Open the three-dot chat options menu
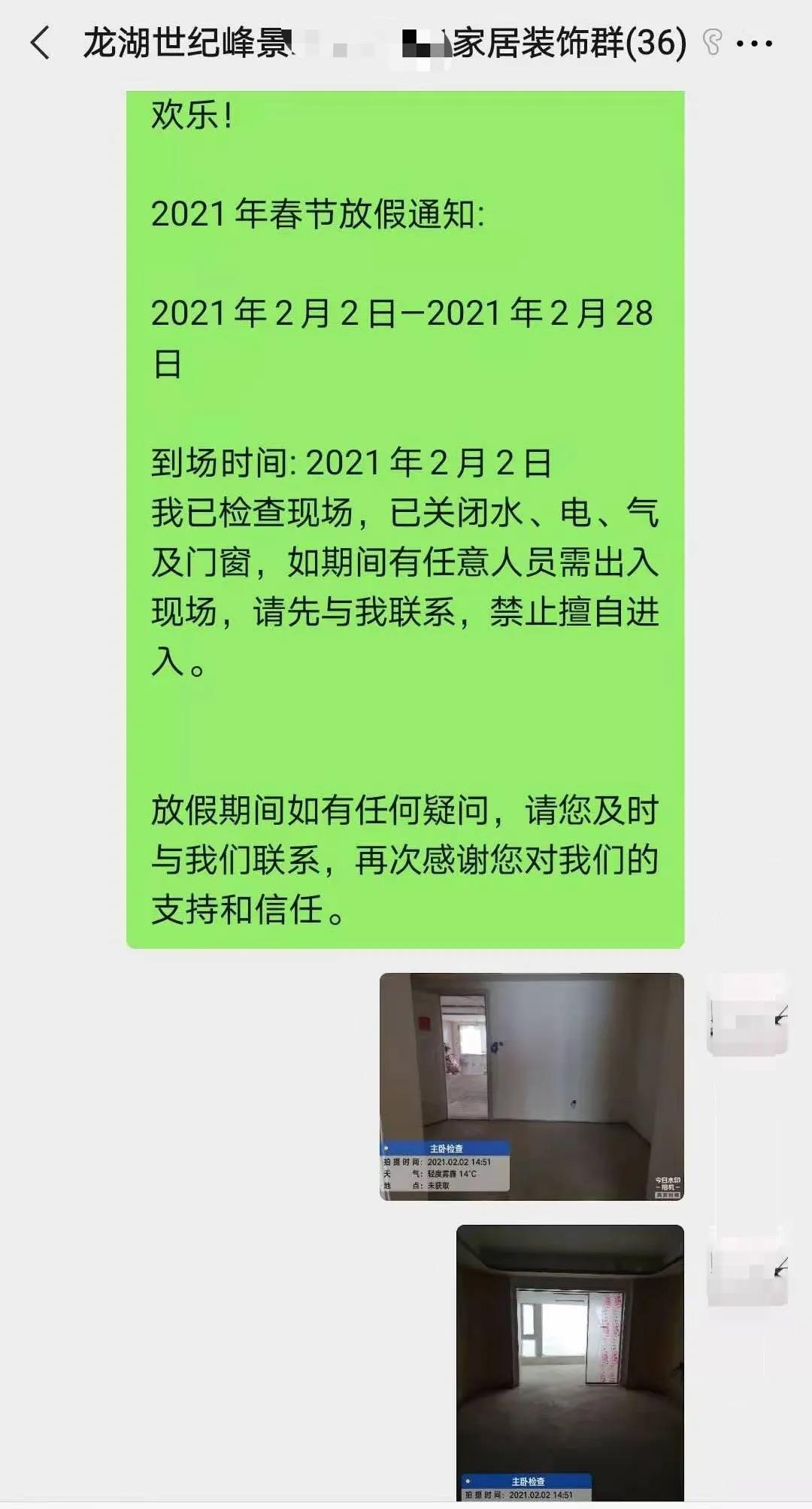The width and height of the screenshot is (812, 1509). 754,44
